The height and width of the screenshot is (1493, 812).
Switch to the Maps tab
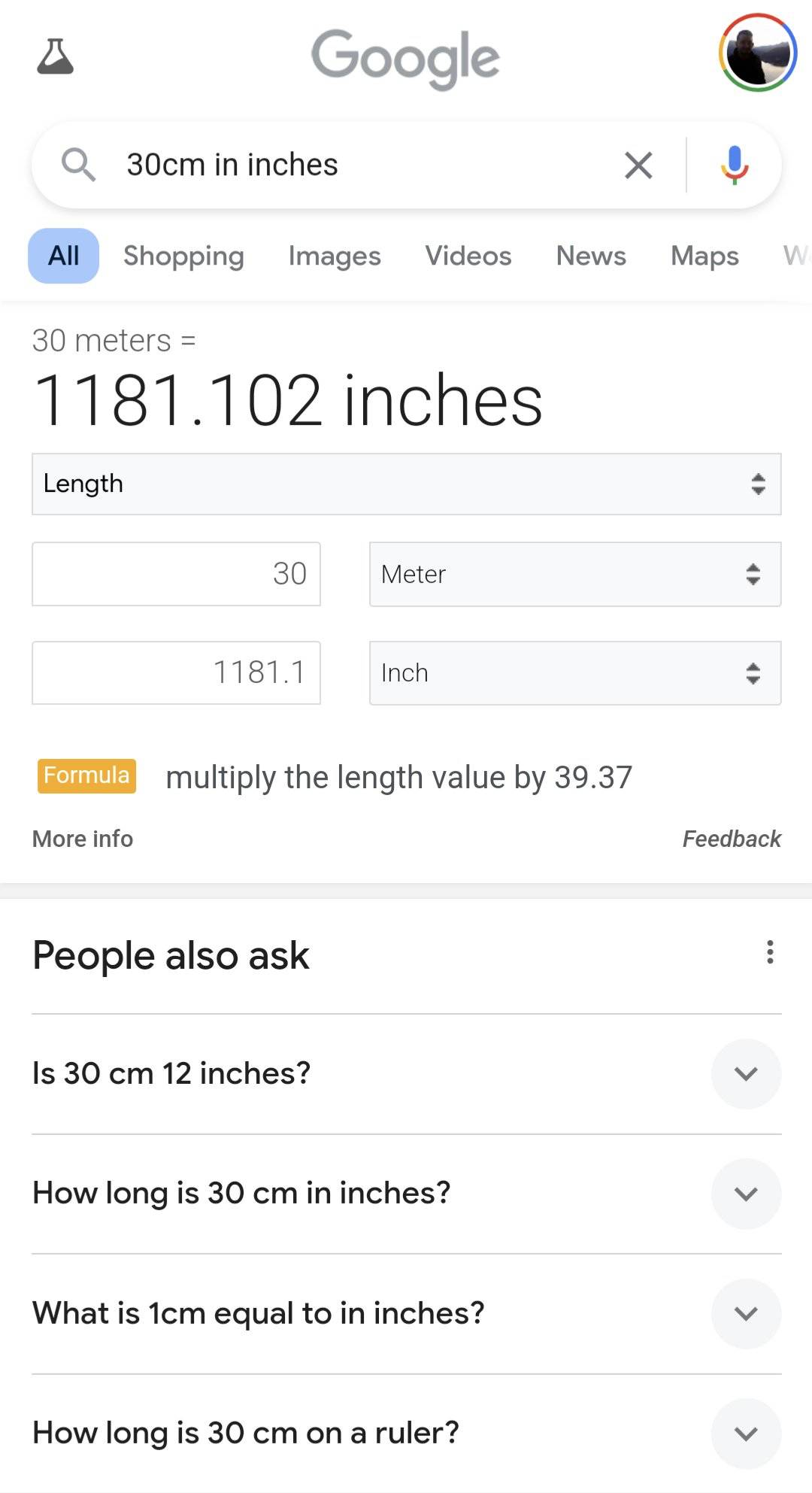(x=704, y=256)
